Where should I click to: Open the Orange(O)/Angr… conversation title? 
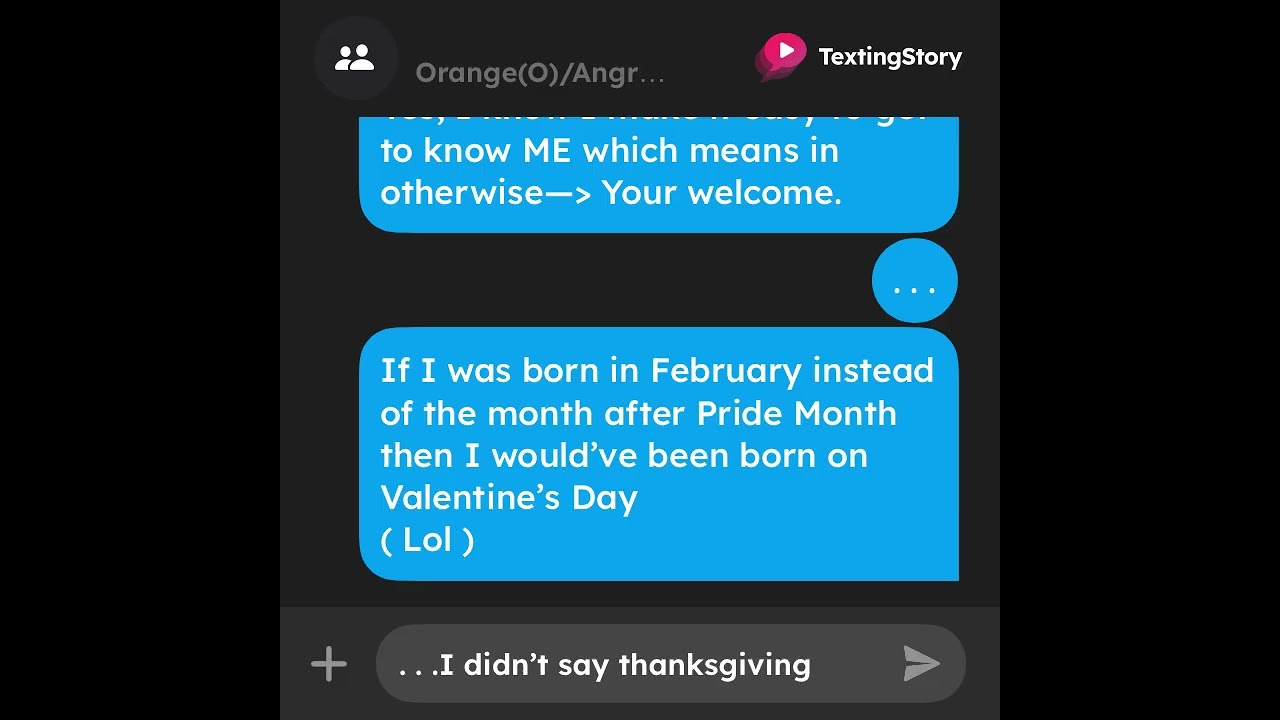click(540, 73)
